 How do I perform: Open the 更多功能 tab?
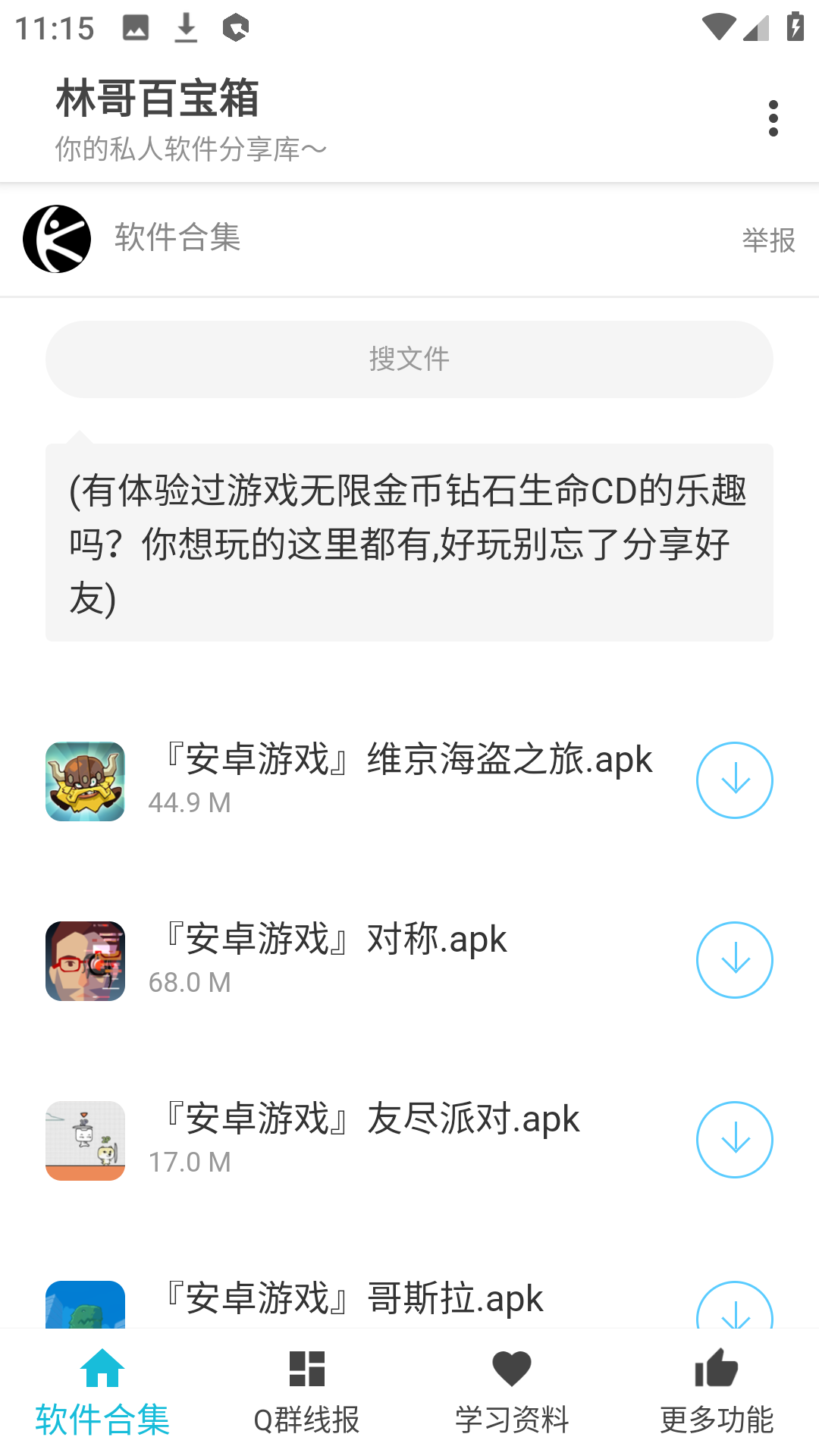pyautogui.click(x=717, y=1416)
